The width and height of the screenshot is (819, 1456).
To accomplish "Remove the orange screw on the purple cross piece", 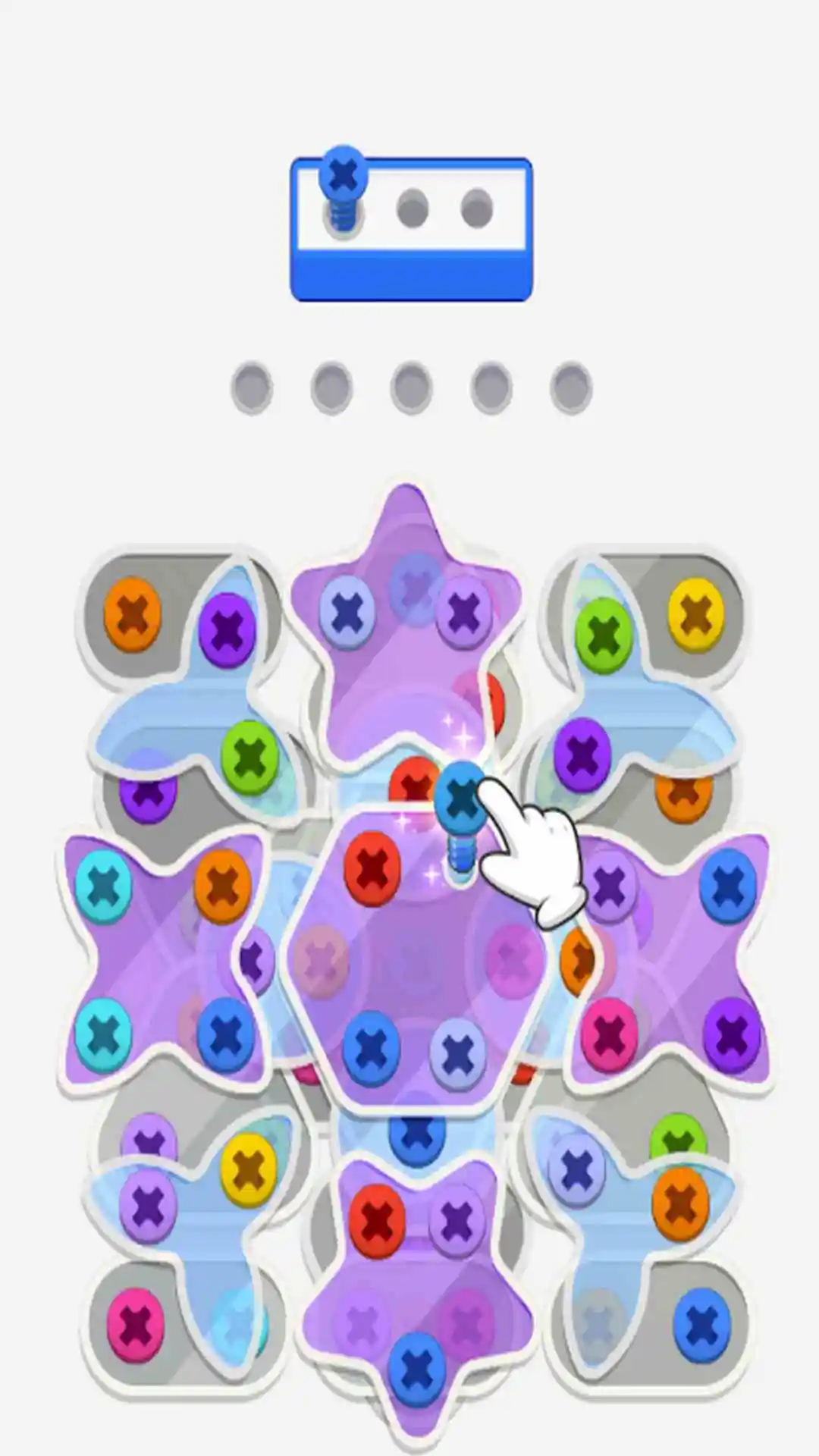I will 222,885.
